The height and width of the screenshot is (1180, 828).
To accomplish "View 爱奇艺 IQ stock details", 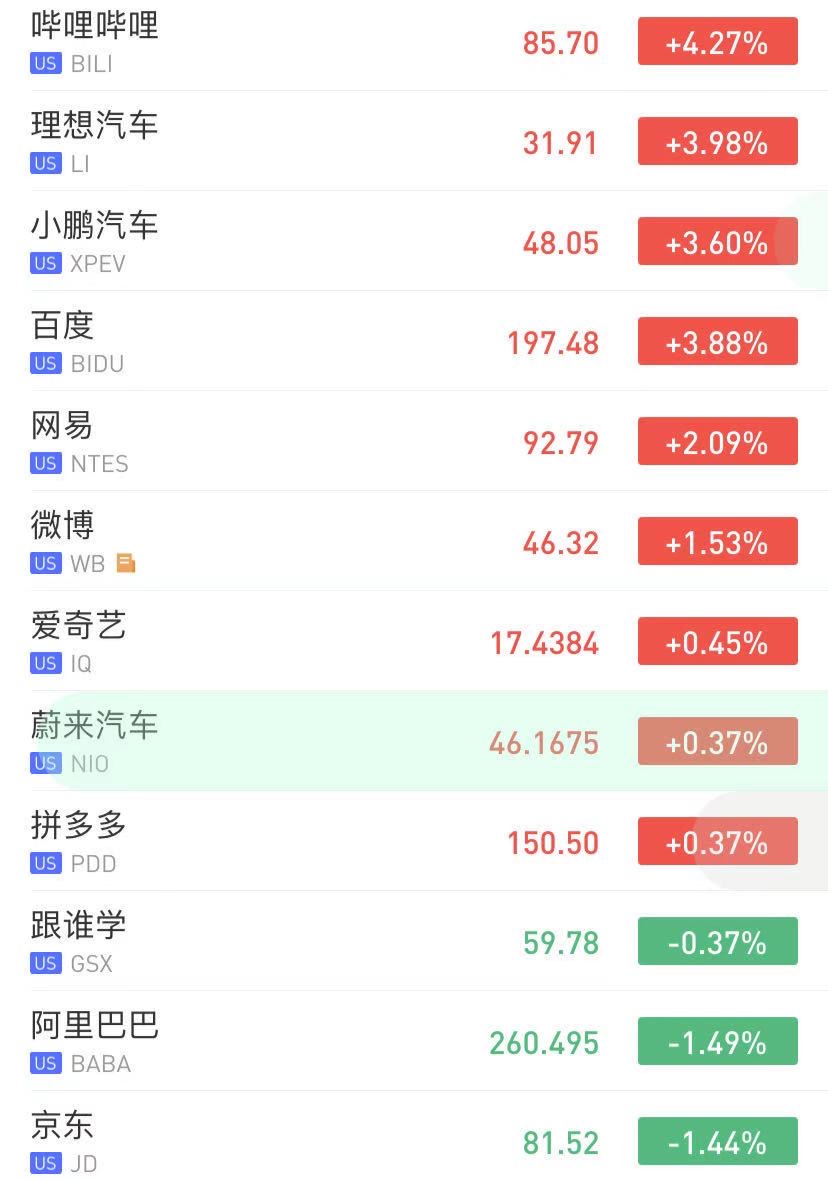I will pos(300,642).
